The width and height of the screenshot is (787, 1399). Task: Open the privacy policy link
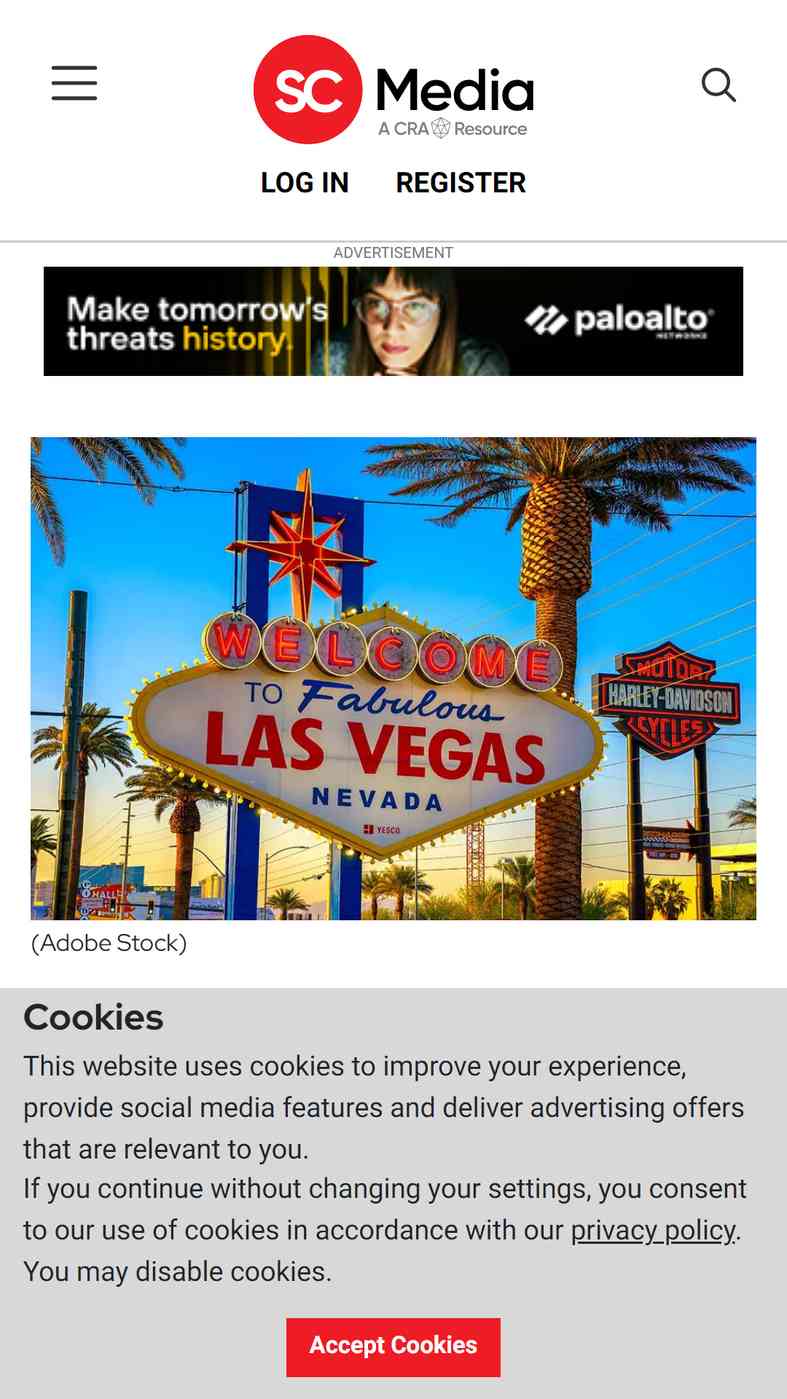pos(652,1230)
